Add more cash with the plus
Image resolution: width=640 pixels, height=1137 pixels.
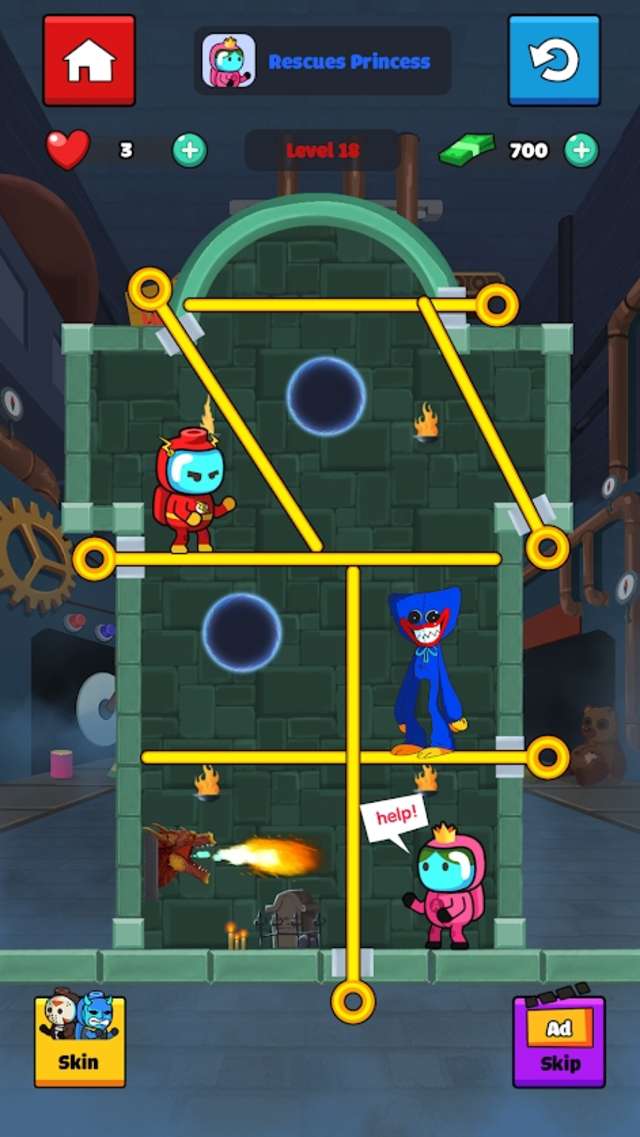point(581,150)
